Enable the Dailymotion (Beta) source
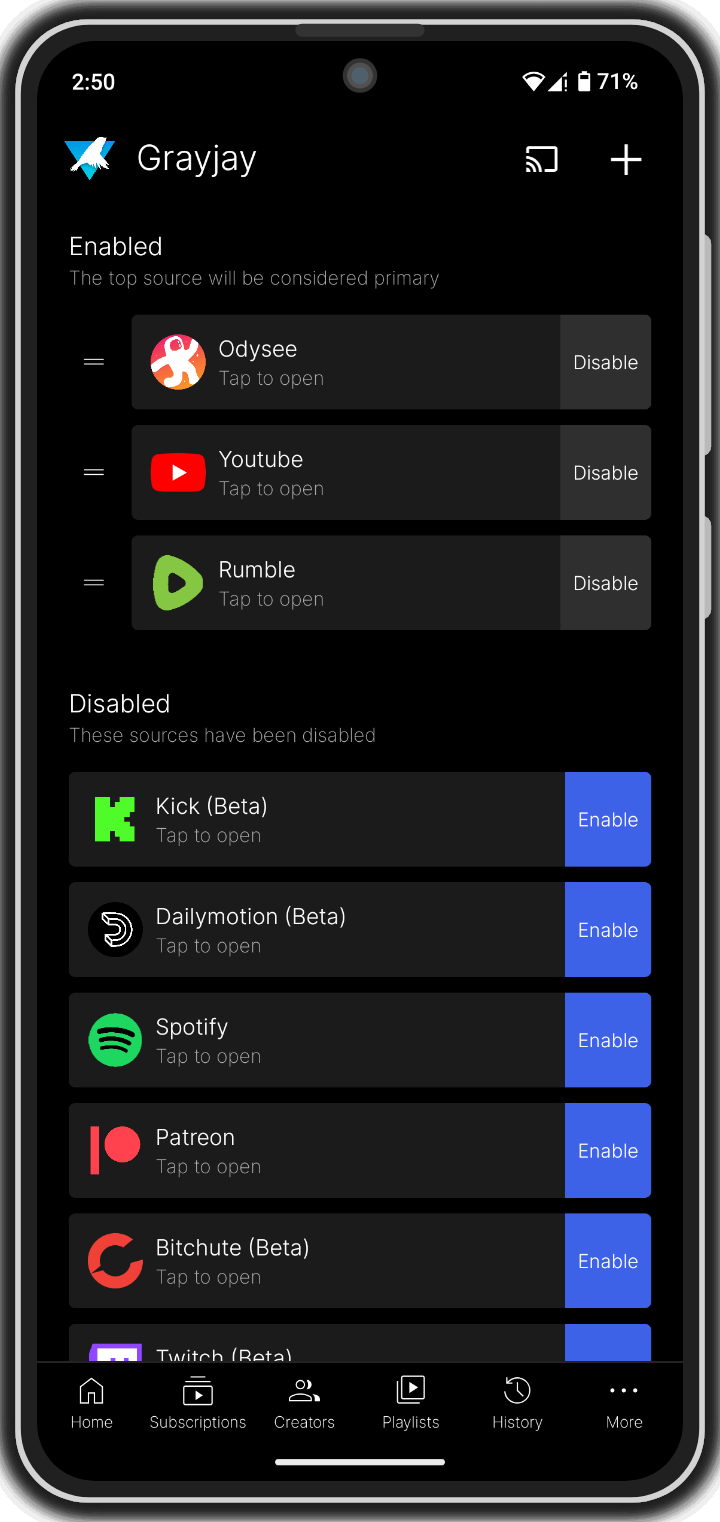 (607, 929)
